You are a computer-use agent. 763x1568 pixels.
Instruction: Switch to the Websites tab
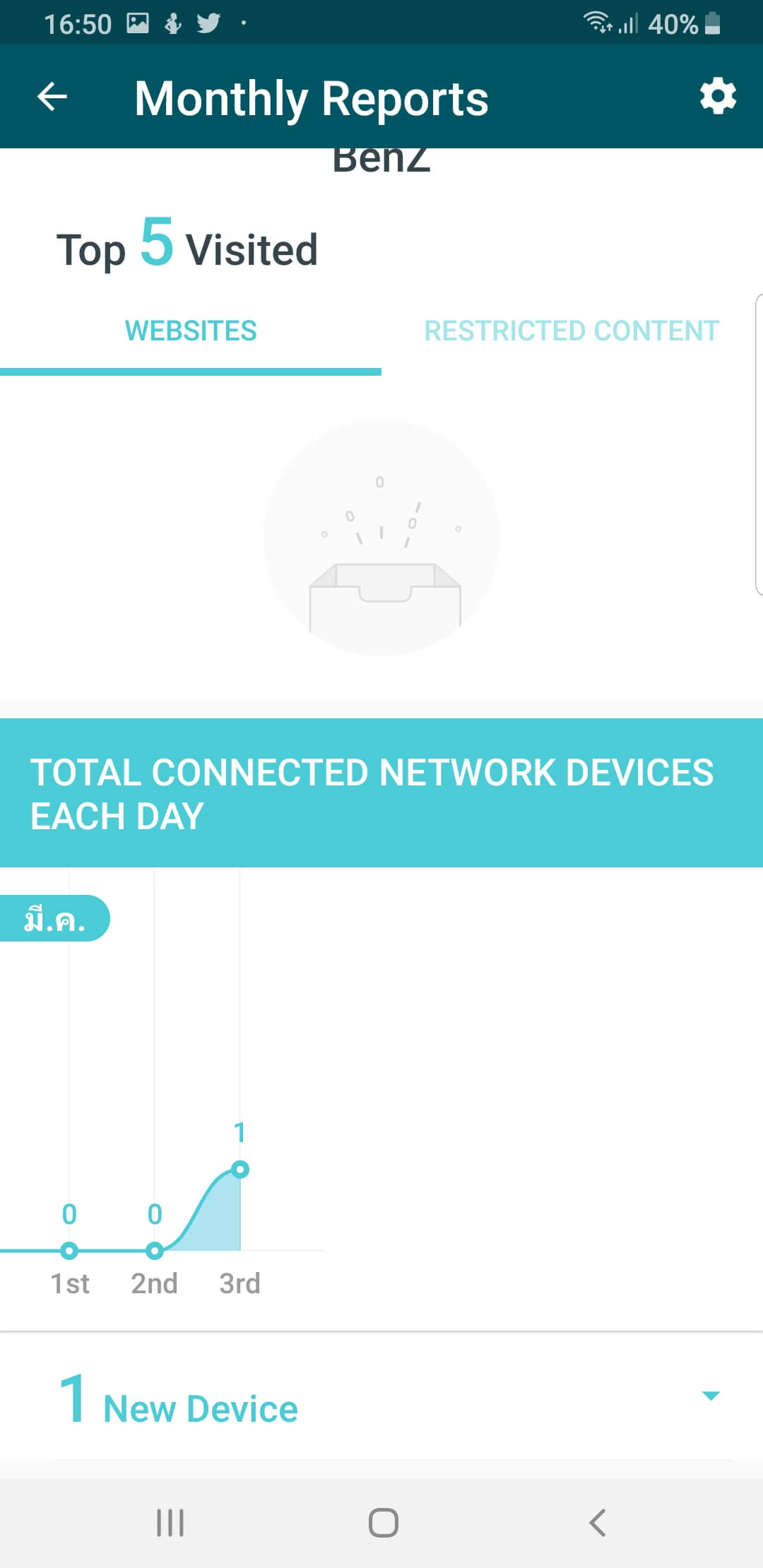pyautogui.click(x=191, y=331)
